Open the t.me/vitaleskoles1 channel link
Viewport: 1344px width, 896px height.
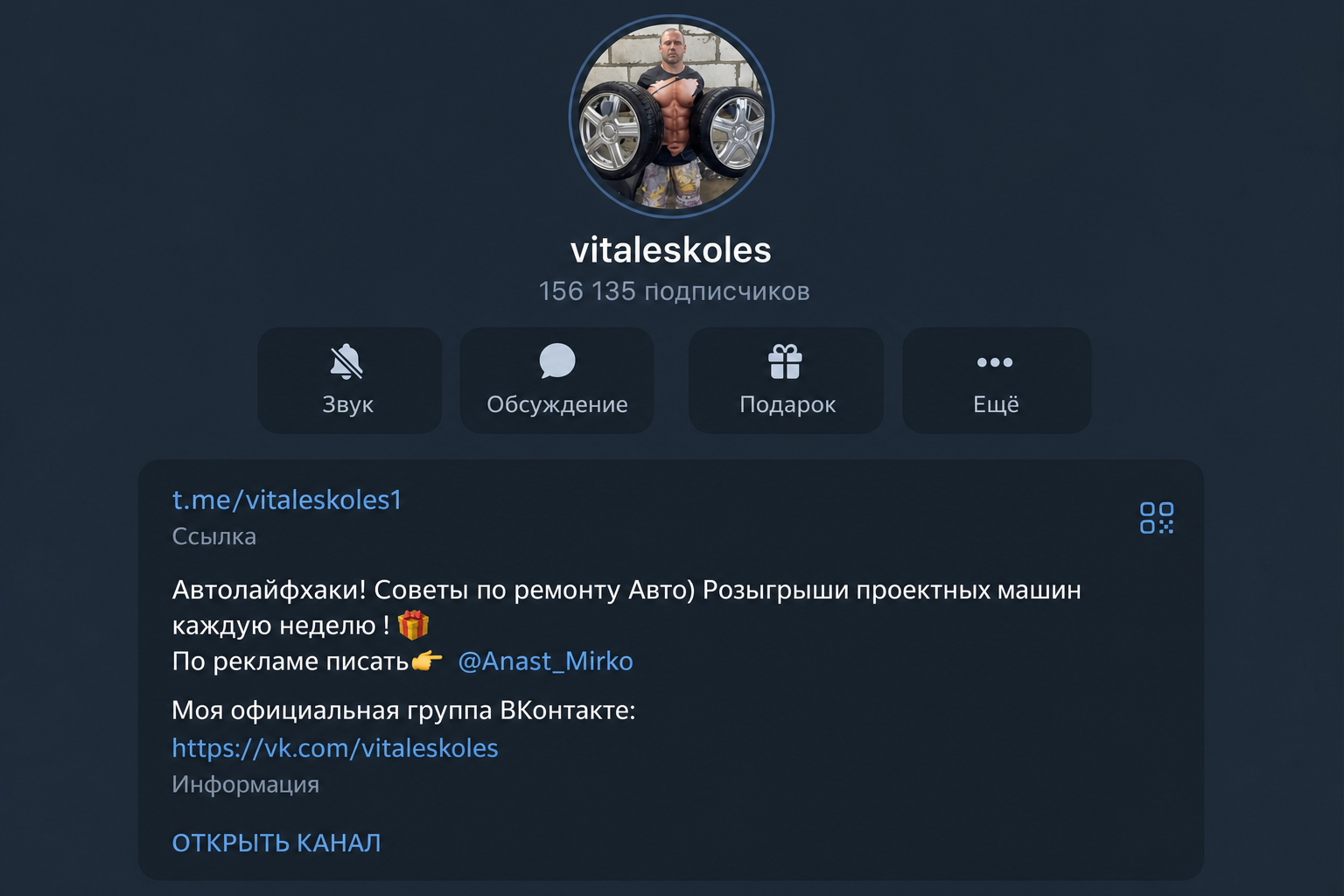click(x=287, y=500)
